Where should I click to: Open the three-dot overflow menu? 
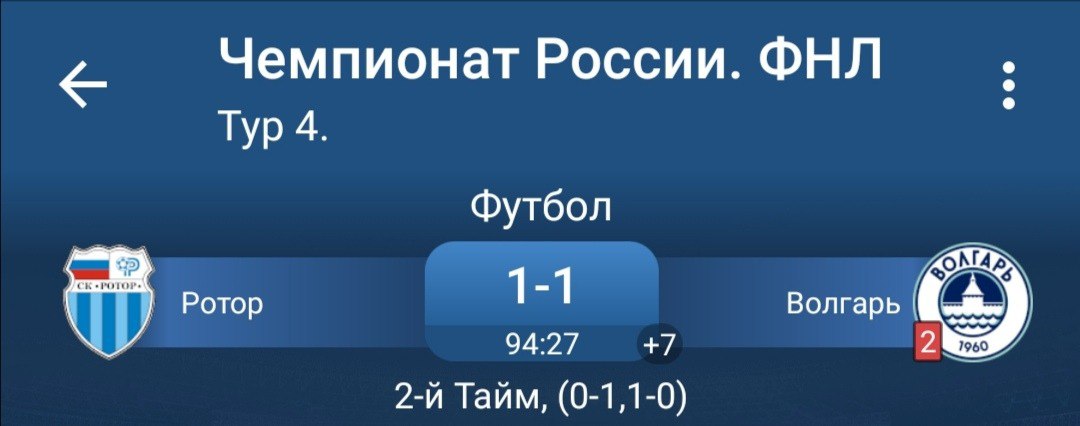pyautogui.click(x=1009, y=85)
